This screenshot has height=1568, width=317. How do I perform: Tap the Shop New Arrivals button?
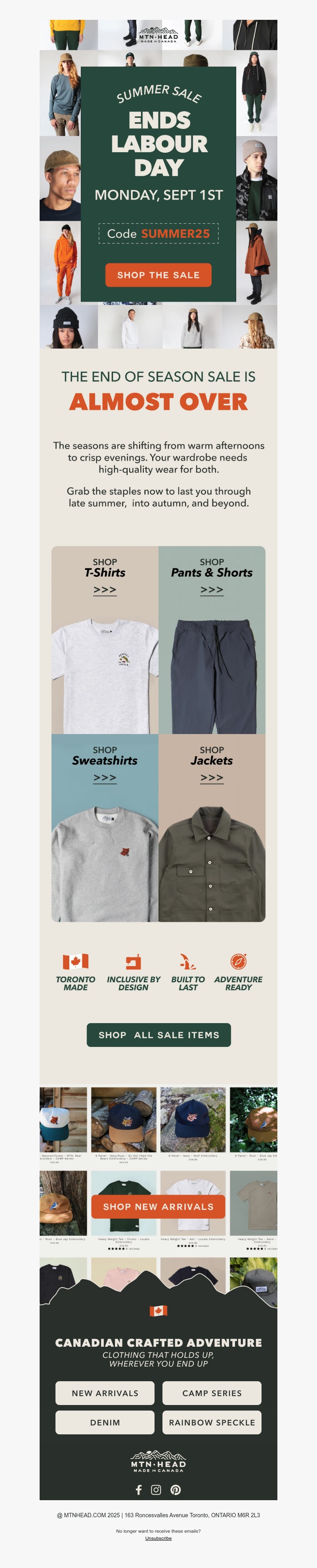[x=158, y=1206]
